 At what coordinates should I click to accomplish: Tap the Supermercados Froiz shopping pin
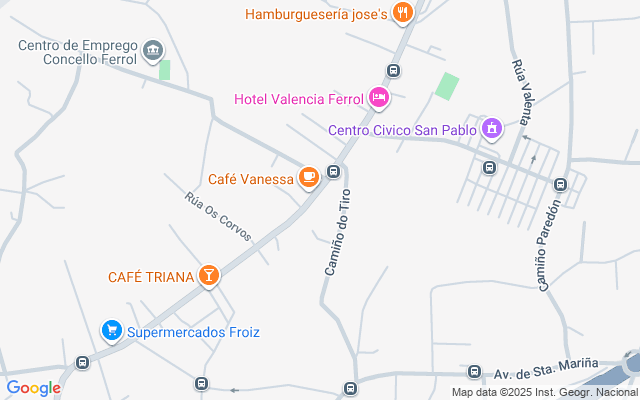tap(113, 331)
